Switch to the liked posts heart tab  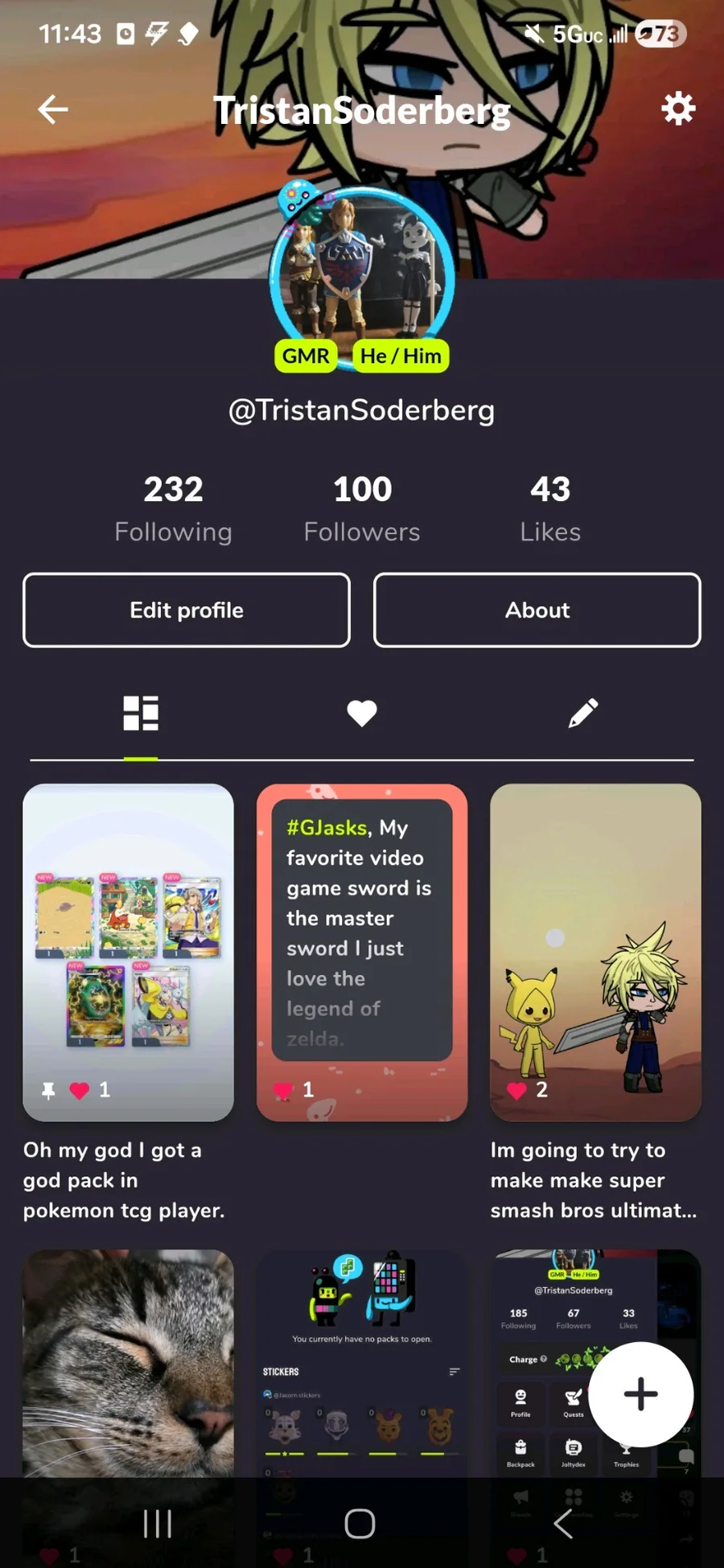(x=362, y=713)
